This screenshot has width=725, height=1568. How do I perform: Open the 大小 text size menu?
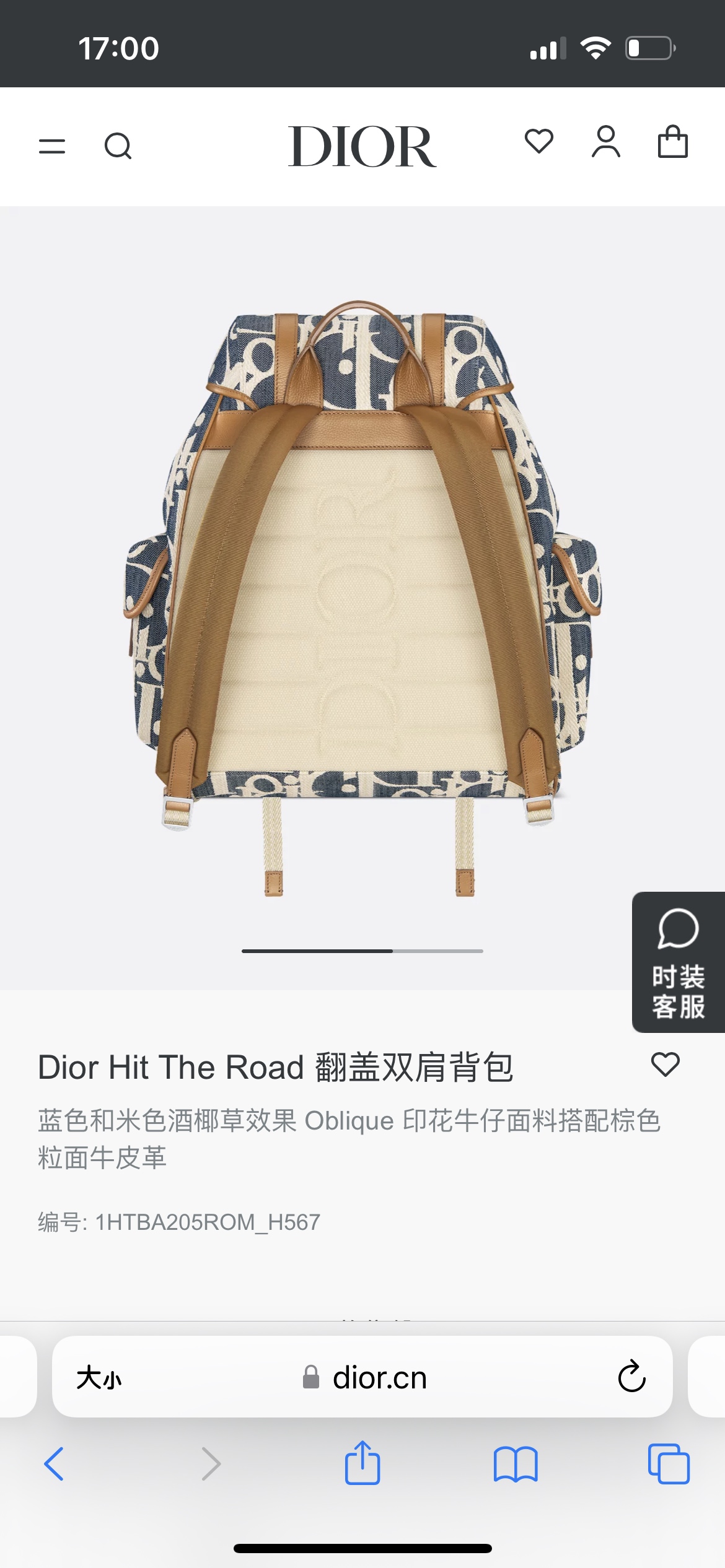[x=99, y=1379]
